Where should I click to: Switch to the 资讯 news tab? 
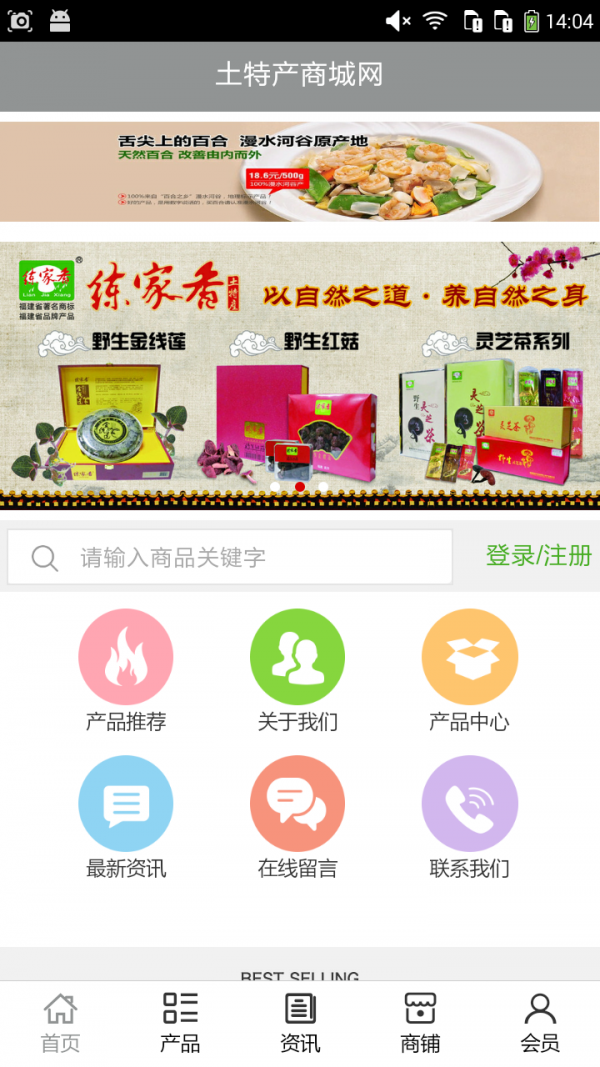[300, 1023]
